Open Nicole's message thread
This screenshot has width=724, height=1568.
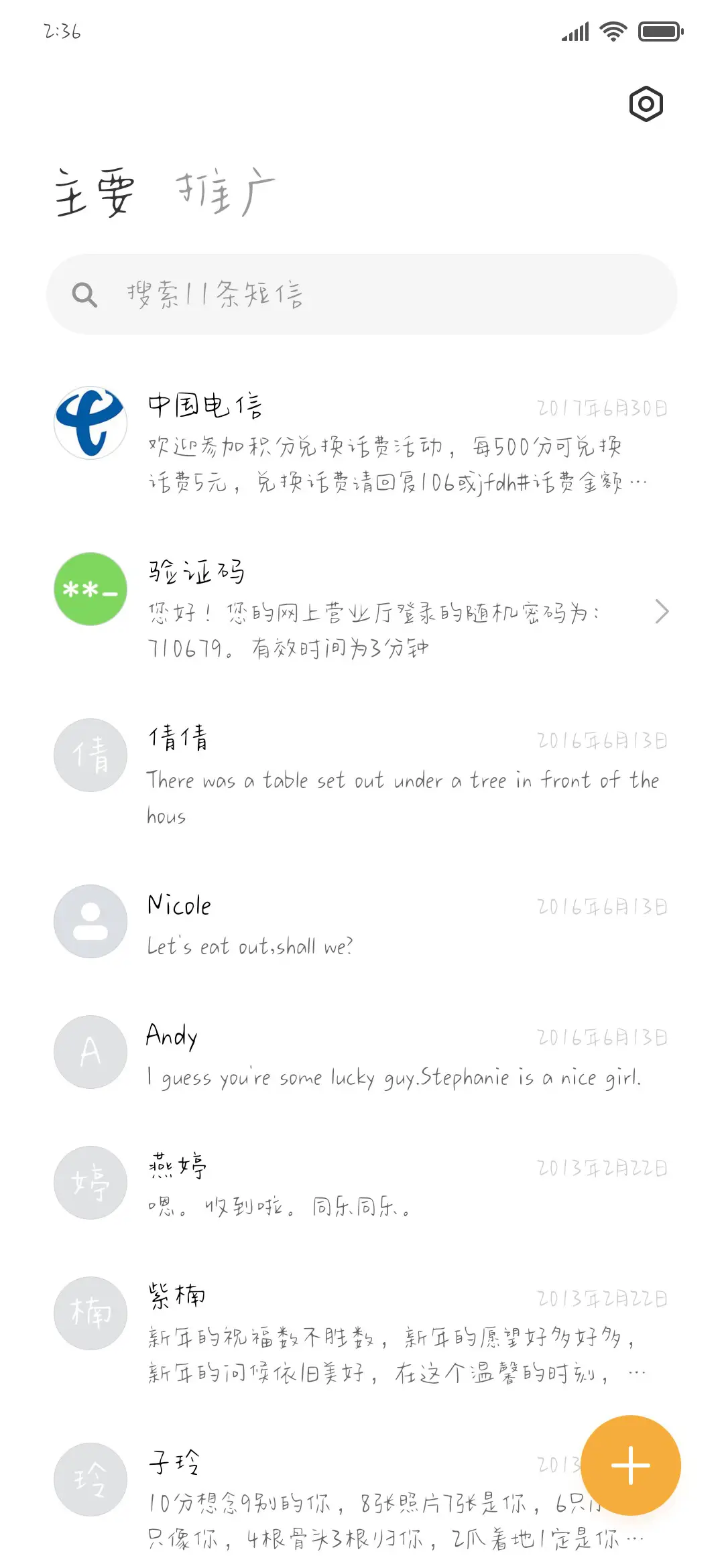pyautogui.click(x=335, y=925)
